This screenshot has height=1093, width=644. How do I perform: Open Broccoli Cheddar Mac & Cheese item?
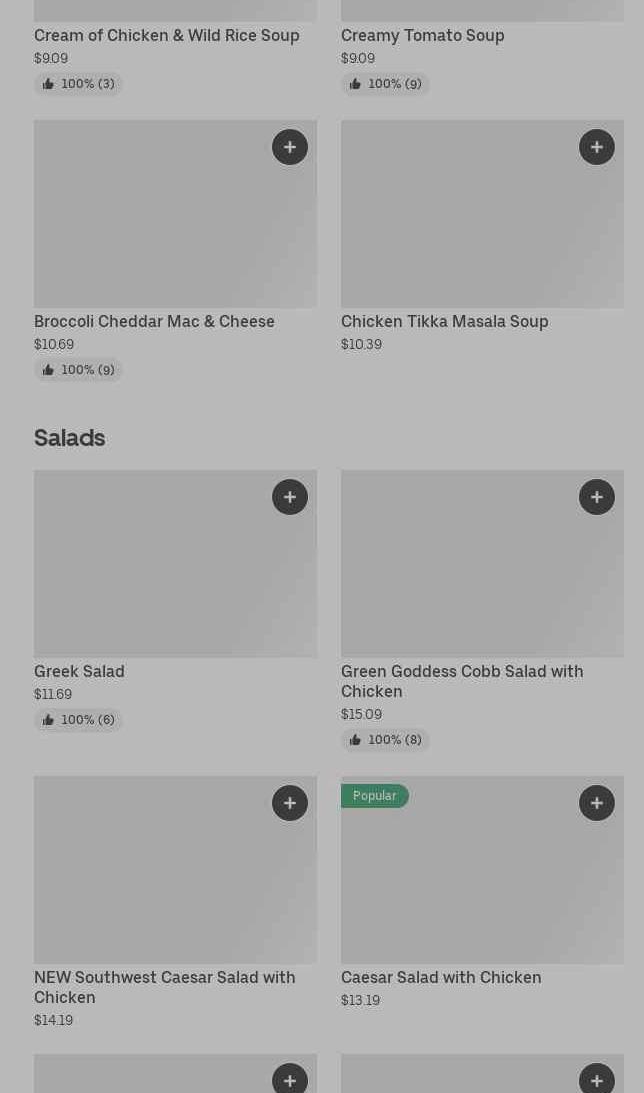click(x=154, y=321)
